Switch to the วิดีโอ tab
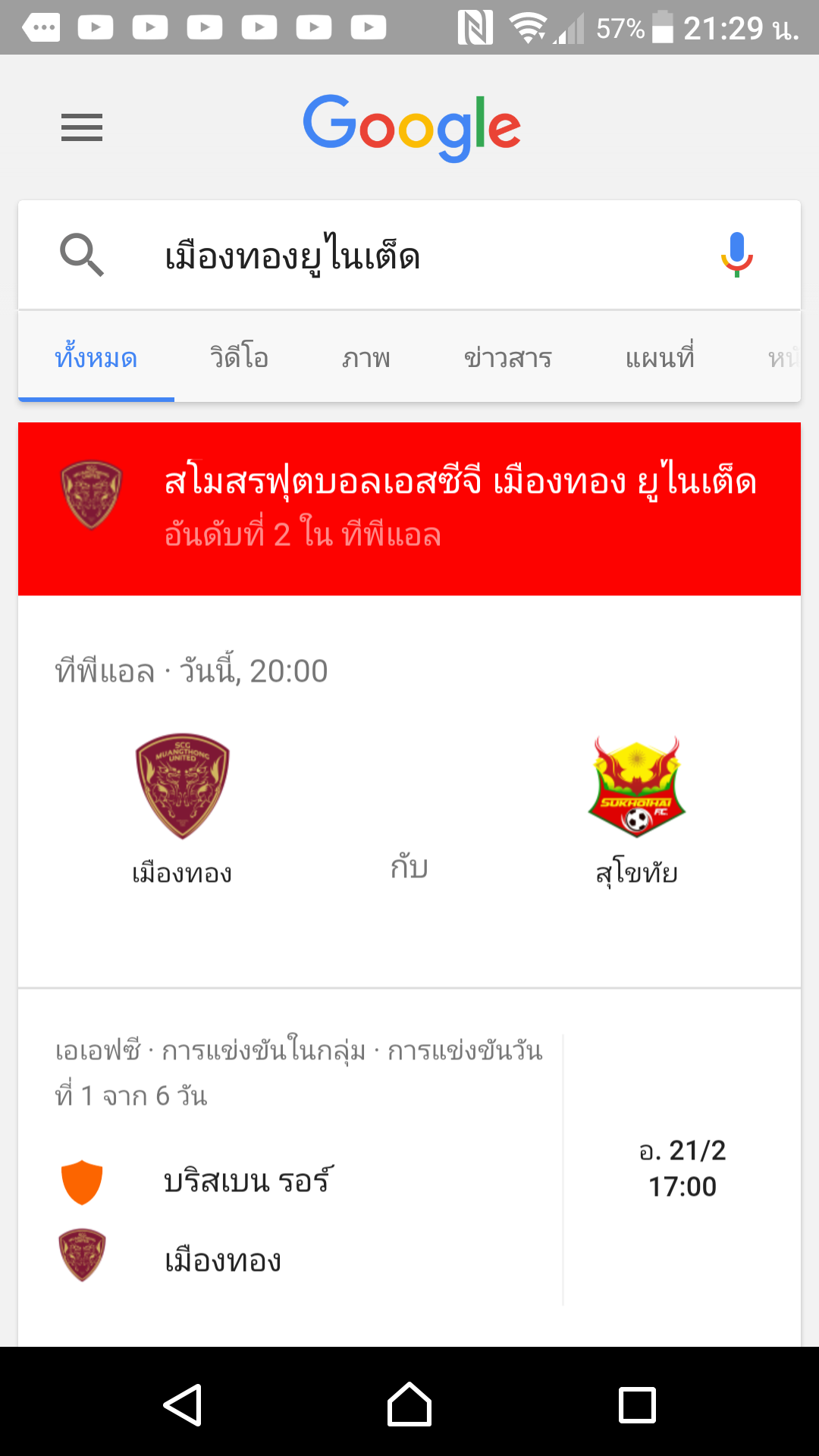This screenshot has width=819, height=1456. 239,357
